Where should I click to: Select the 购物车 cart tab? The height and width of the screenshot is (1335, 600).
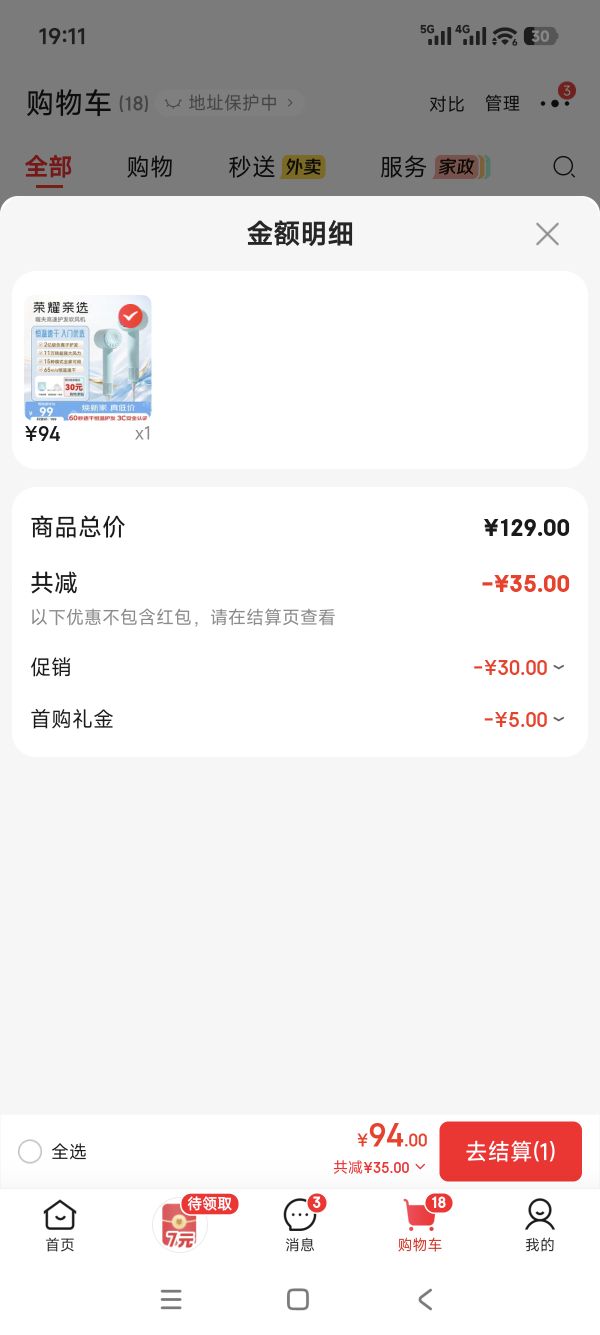tap(420, 1225)
